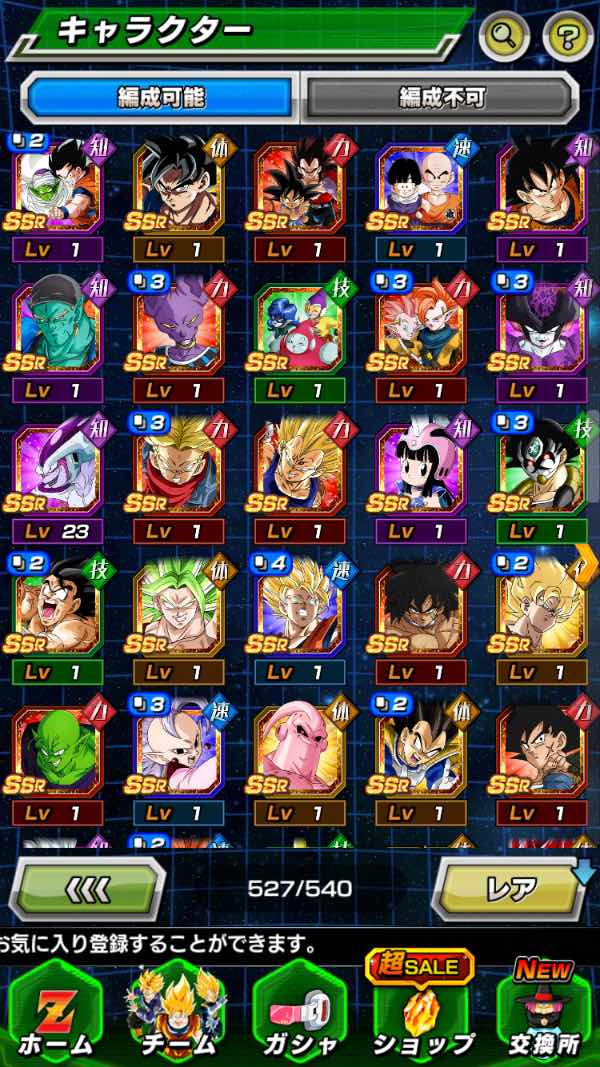The width and height of the screenshot is (600, 1067).
Task: Open the ショップ with the SALE badge
Action: pyautogui.click(x=420, y=1007)
